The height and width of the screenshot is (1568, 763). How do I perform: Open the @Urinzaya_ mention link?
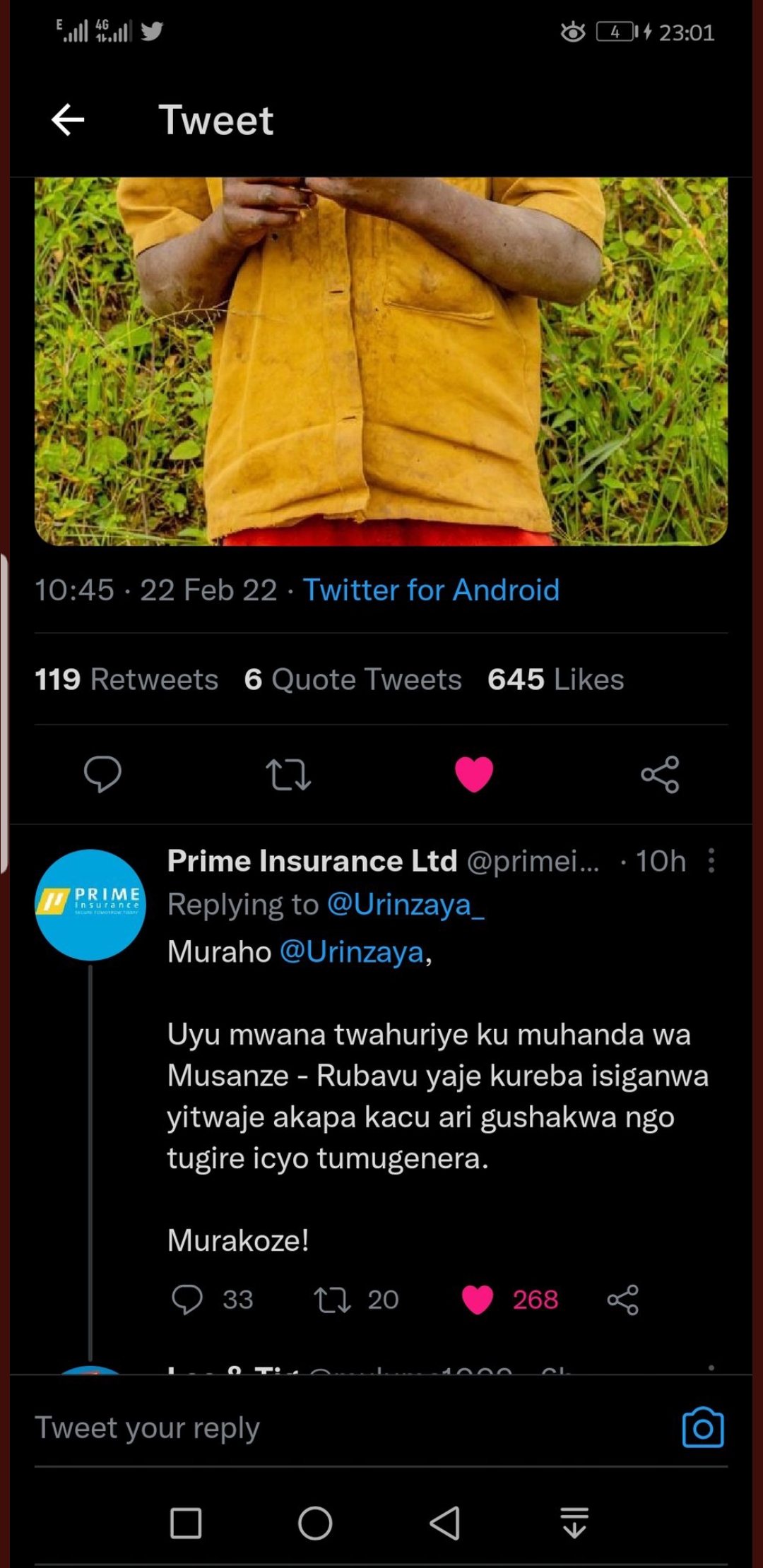406,905
